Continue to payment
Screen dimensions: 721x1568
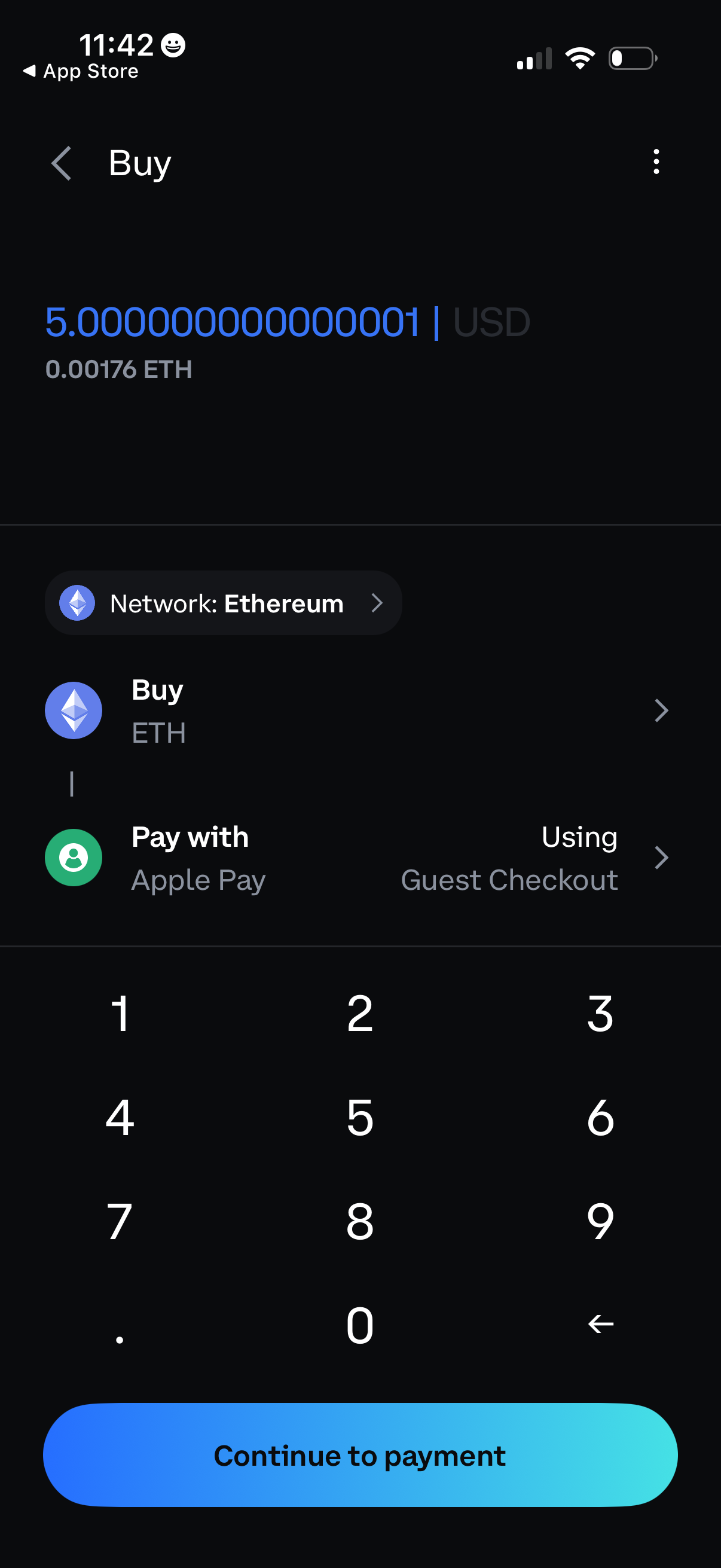[x=360, y=1455]
